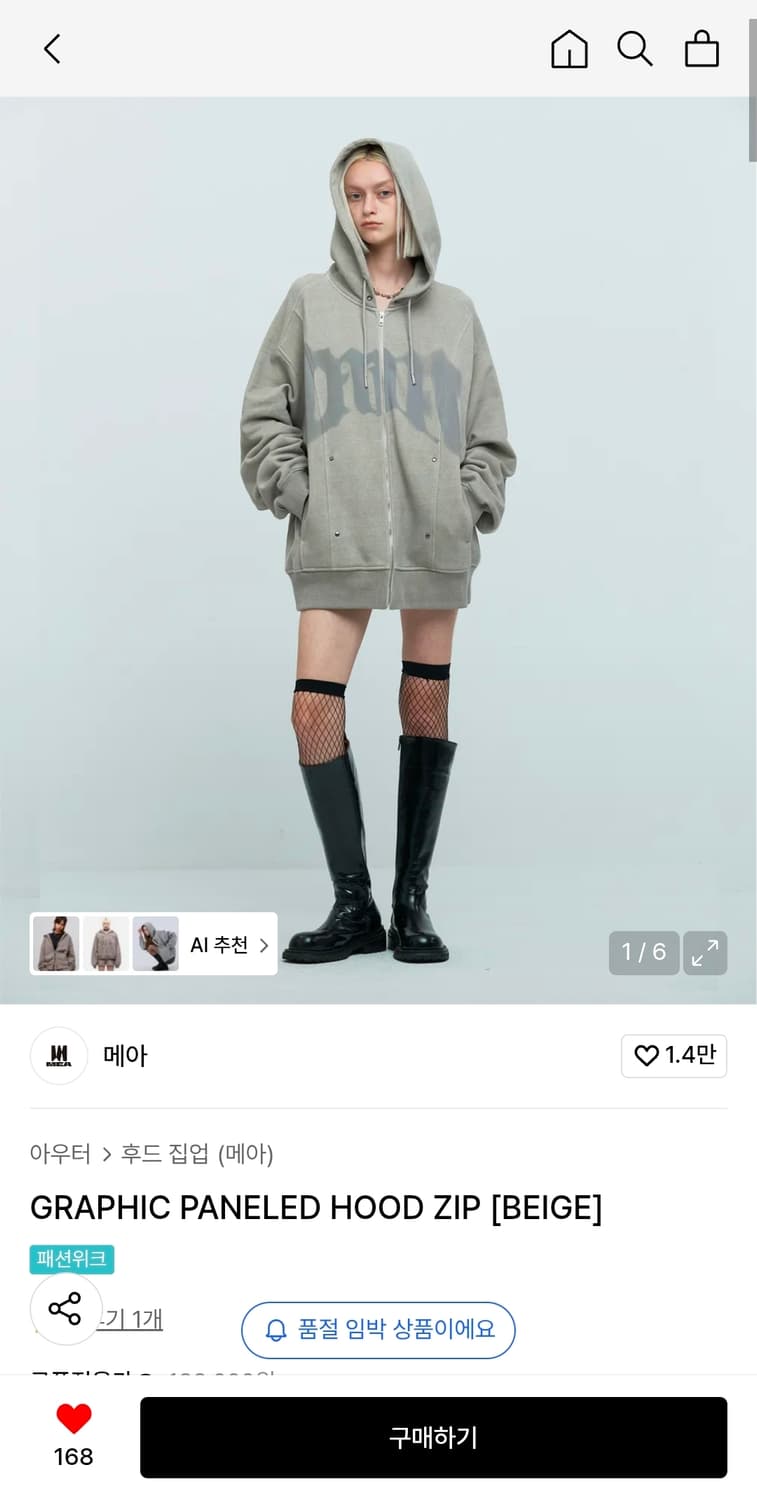Tap the back arrow at top left
The width and height of the screenshot is (757, 1500).
click(52, 48)
